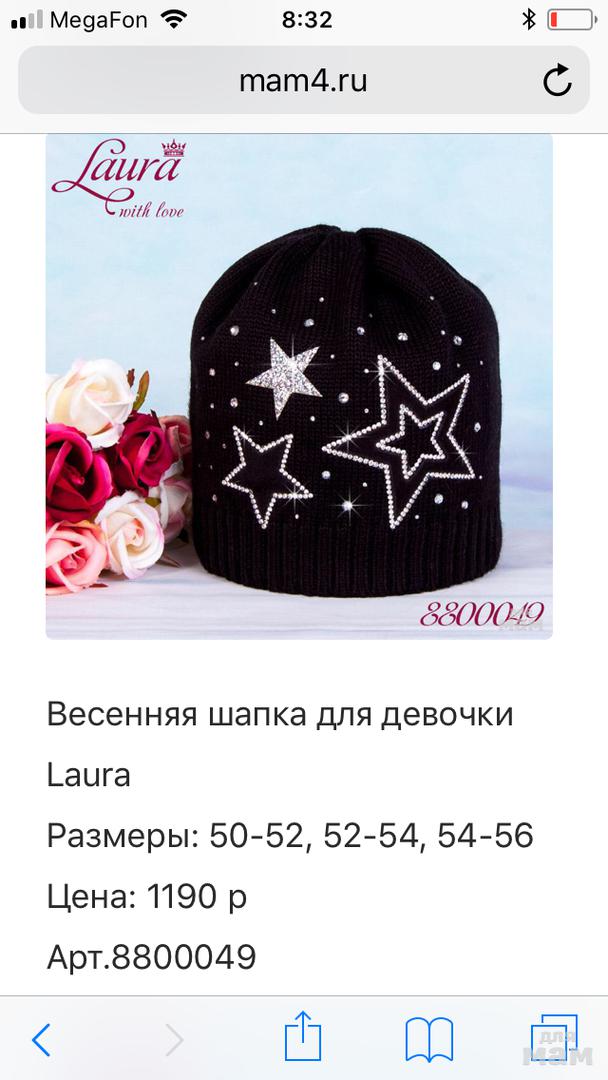The width and height of the screenshot is (608, 1080).
Task: Open the Laura star hat product image
Action: [299, 386]
